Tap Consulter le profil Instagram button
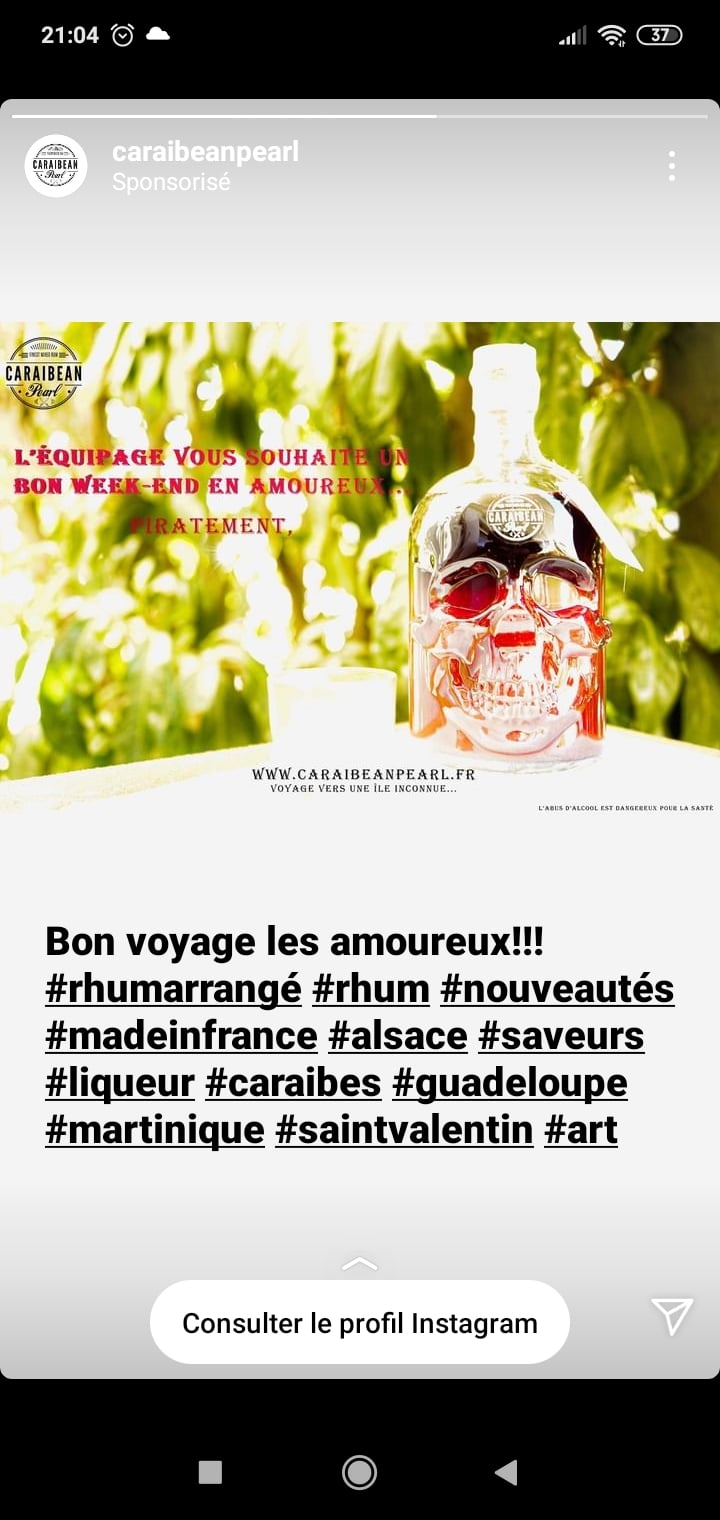 coord(360,1323)
